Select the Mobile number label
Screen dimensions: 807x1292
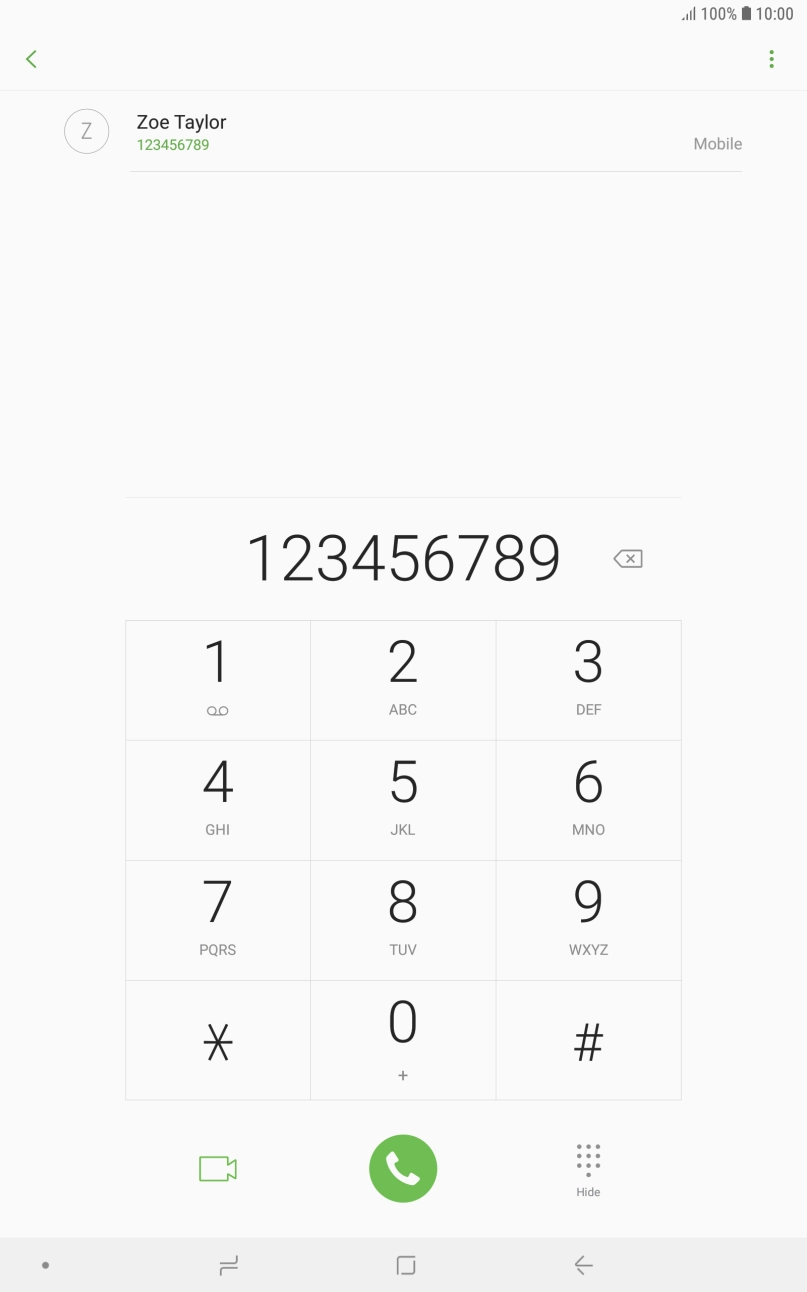click(717, 144)
